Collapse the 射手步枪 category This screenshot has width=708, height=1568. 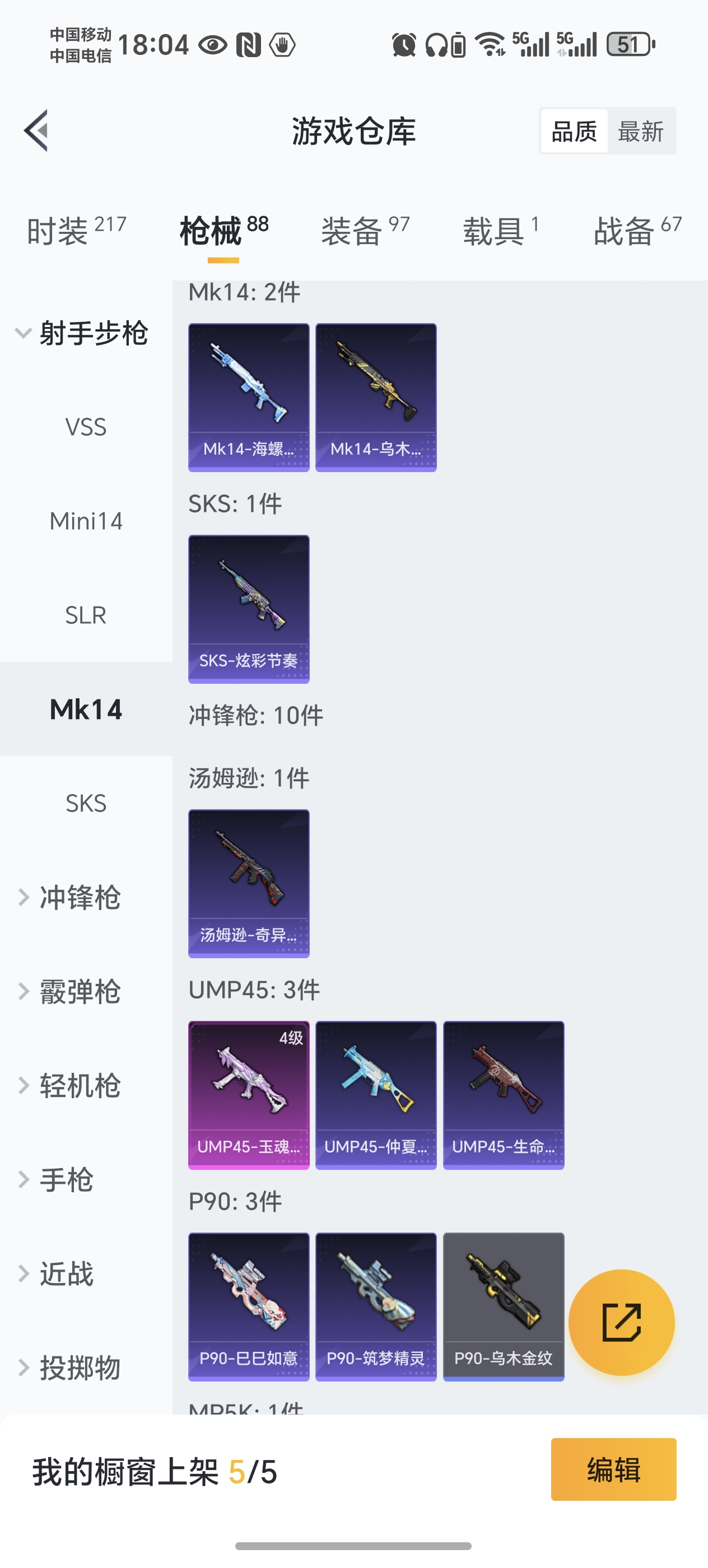[x=82, y=334]
